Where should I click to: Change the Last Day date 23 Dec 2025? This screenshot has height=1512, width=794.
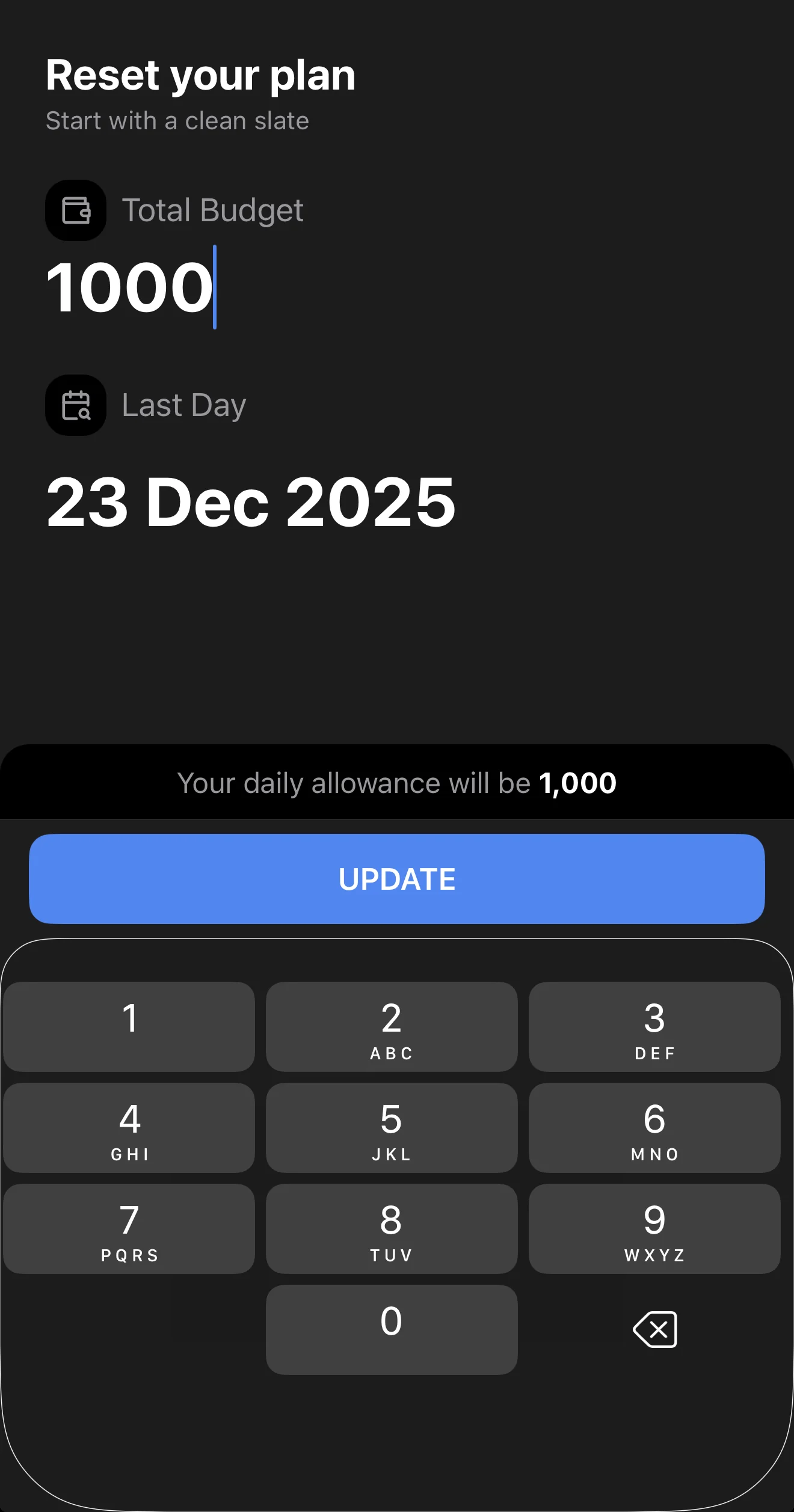(x=251, y=502)
